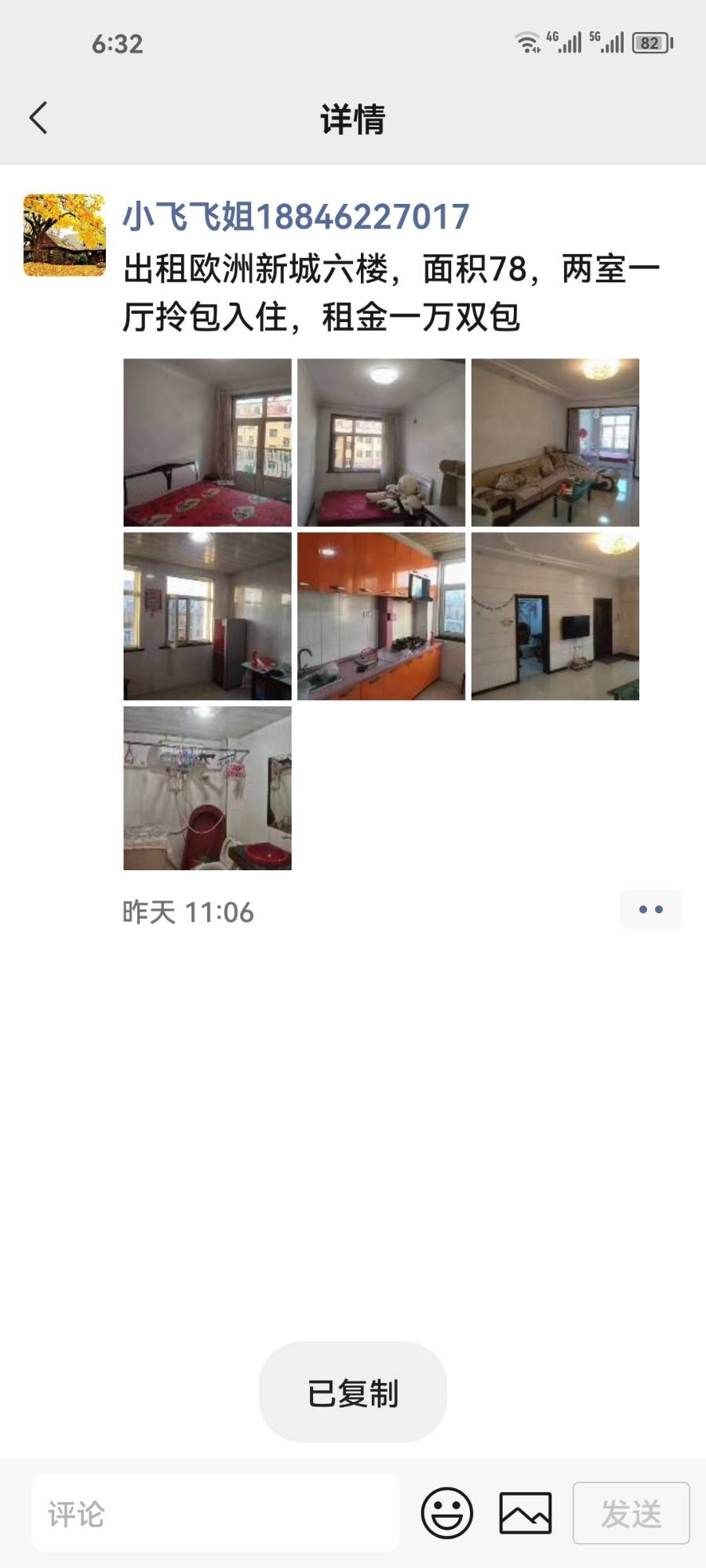Open photo showing the red refrigerator

pyautogui.click(x=207, y=616)
